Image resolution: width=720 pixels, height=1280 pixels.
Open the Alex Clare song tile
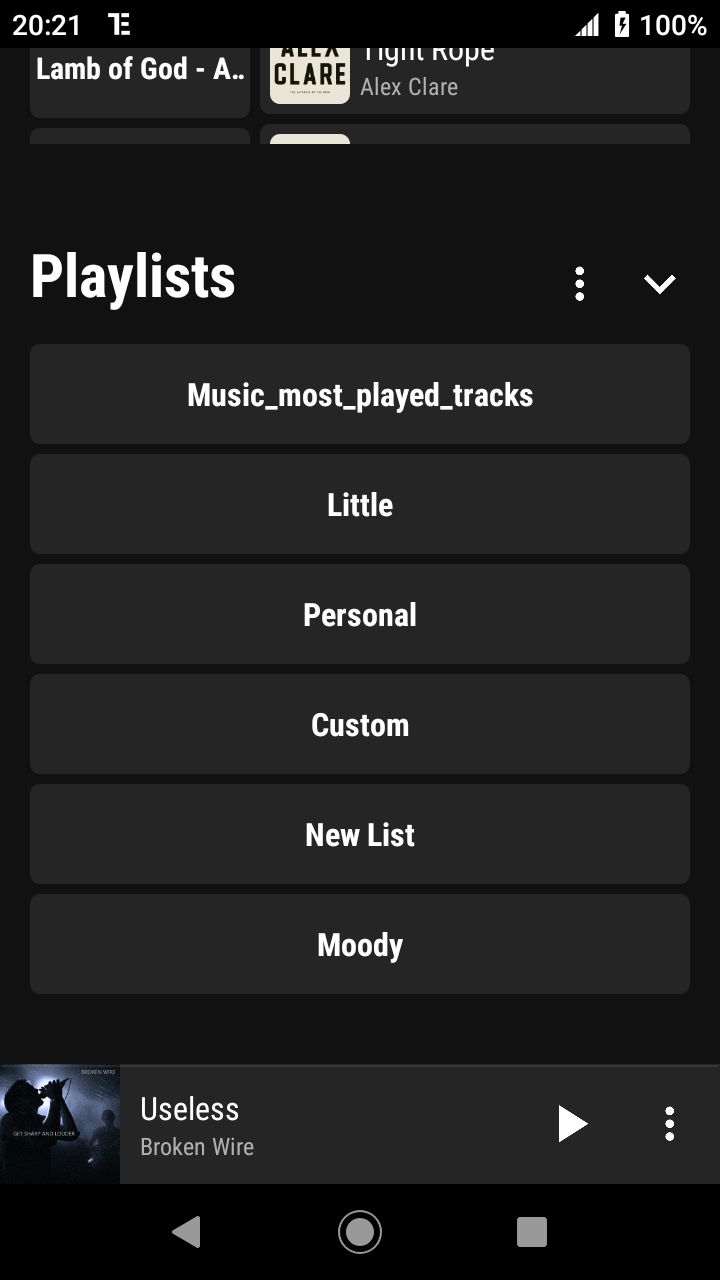[475, 81]
